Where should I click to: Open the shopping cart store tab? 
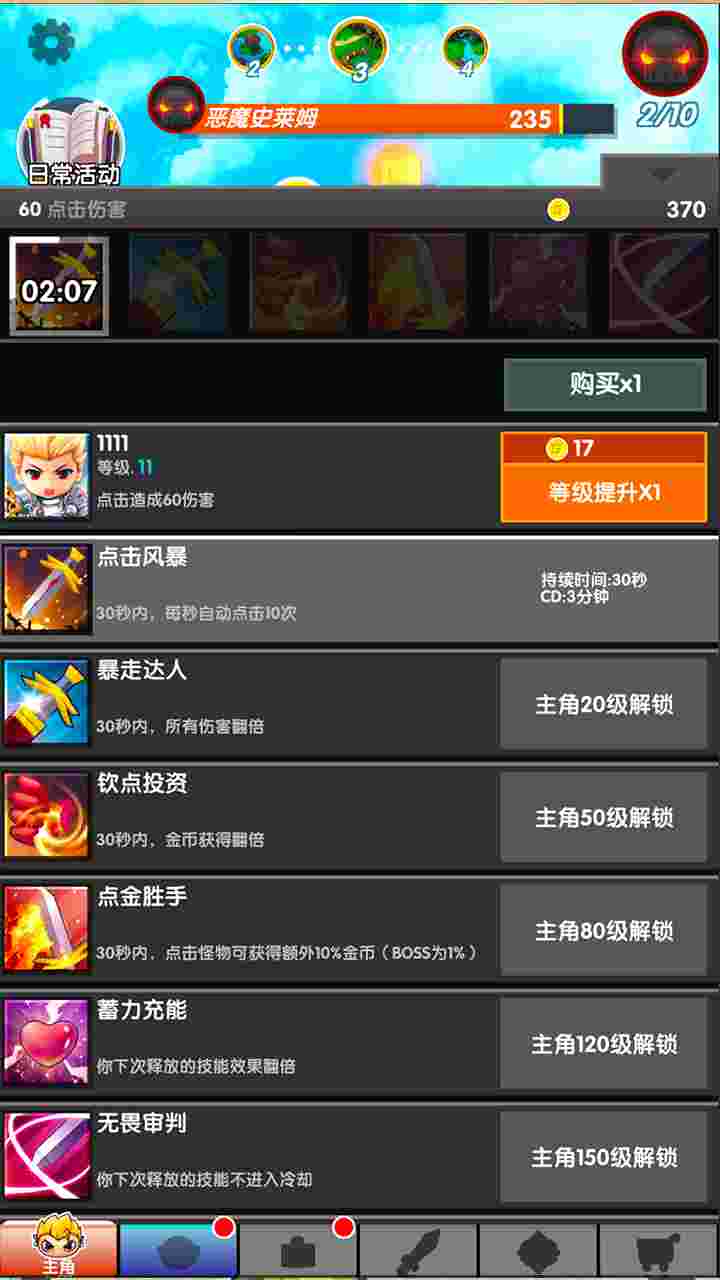[x=658, y=1250]
